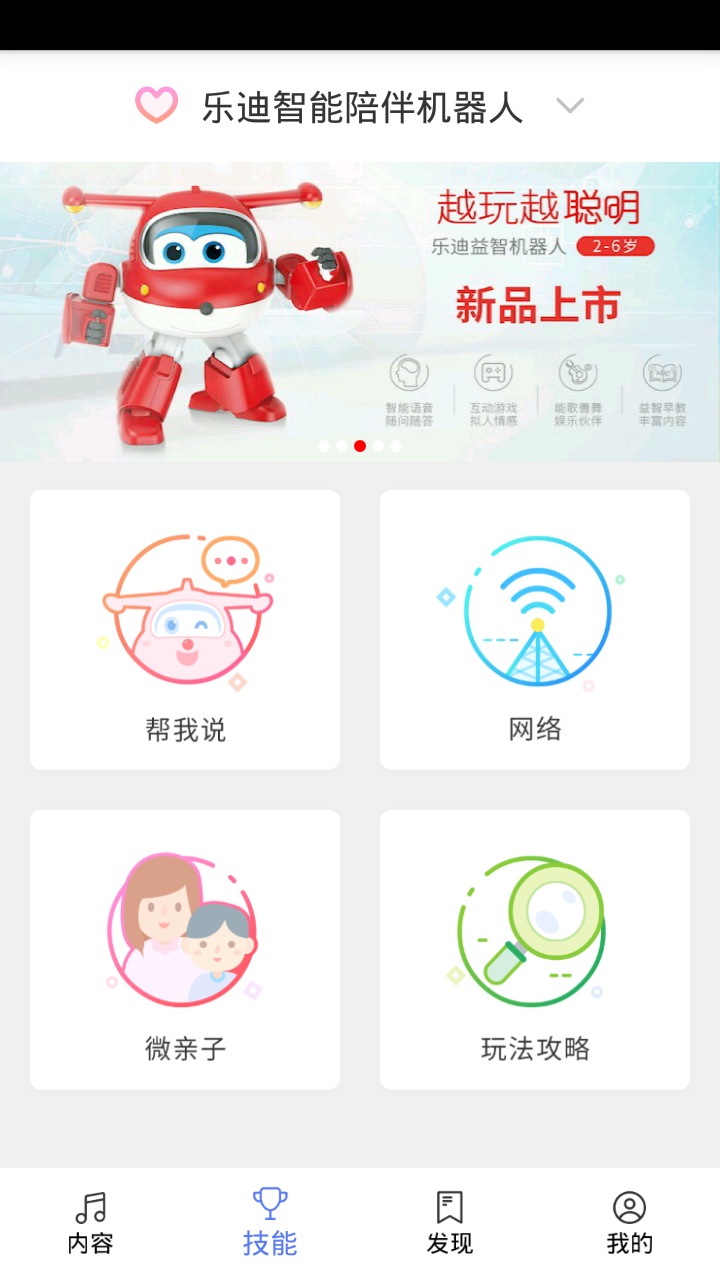Open the 玩法攻略 guide card

[535, 950]
